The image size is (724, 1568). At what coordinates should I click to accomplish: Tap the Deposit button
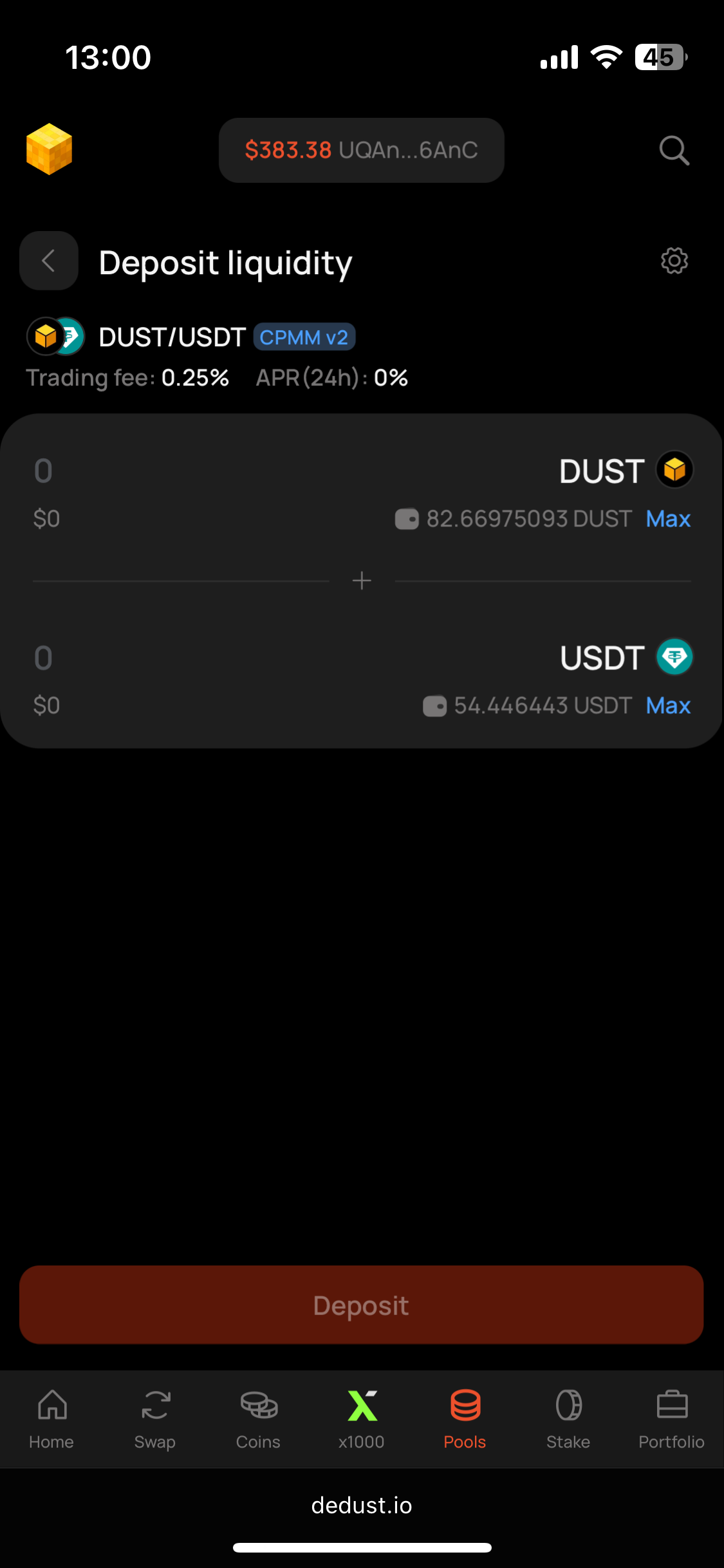(361, 1305)
